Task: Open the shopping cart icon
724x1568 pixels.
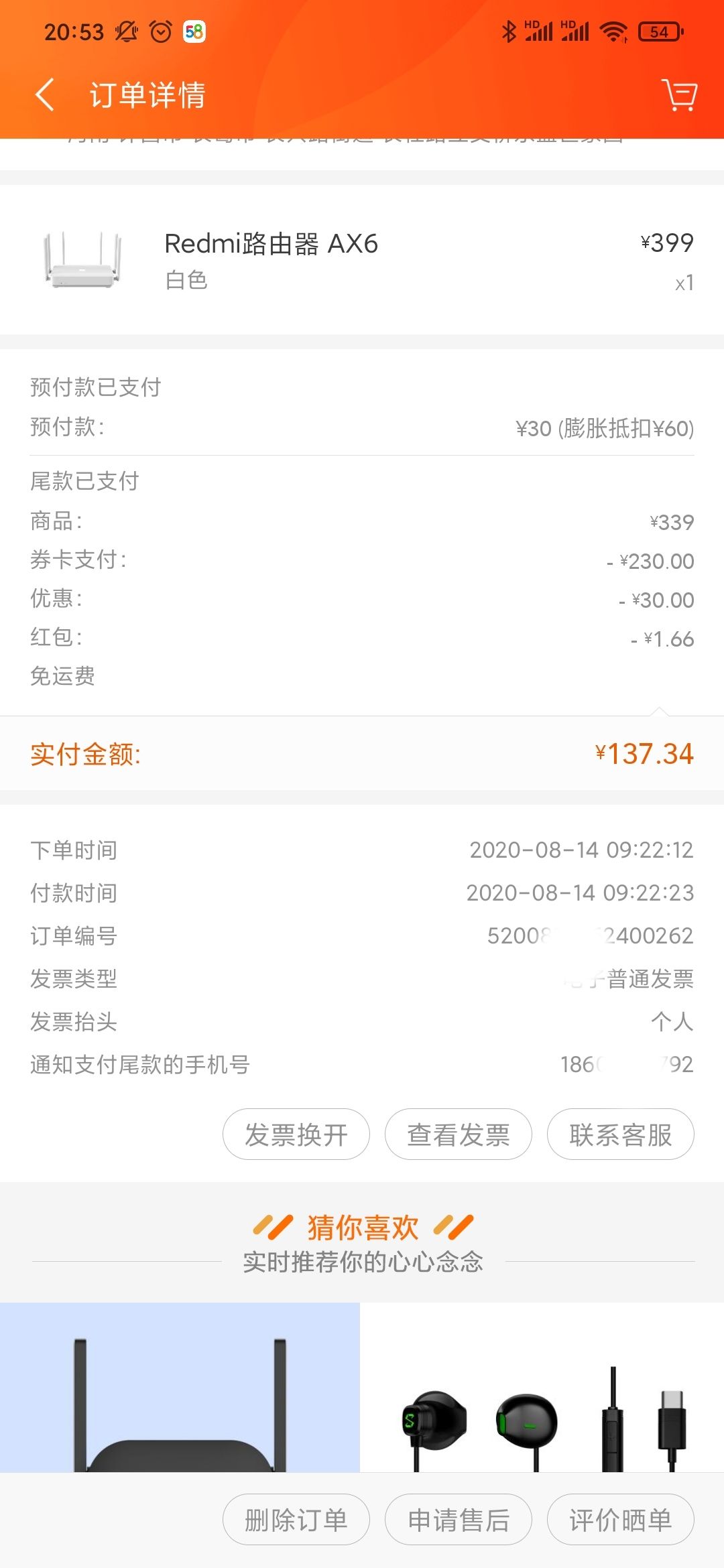Action: 679,94
